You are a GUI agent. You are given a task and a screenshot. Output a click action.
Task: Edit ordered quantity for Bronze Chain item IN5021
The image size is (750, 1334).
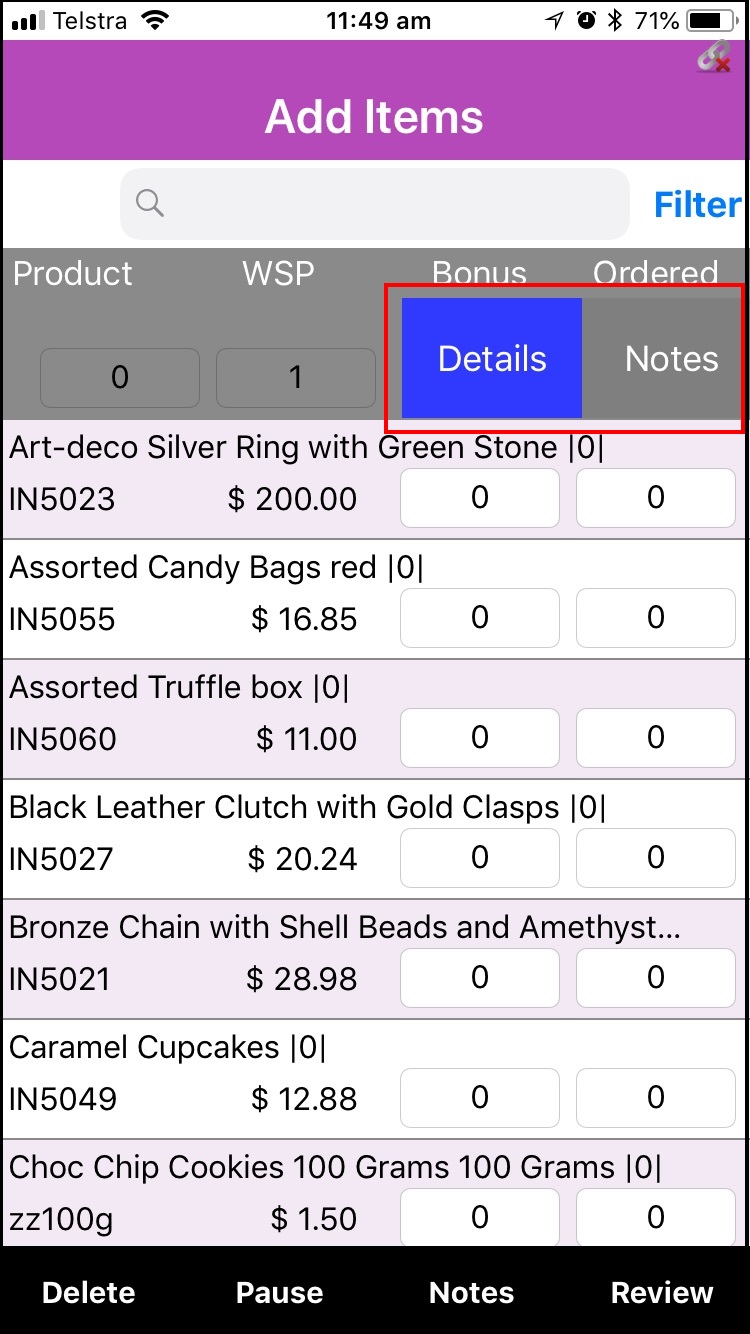click(x=655, y=977)
